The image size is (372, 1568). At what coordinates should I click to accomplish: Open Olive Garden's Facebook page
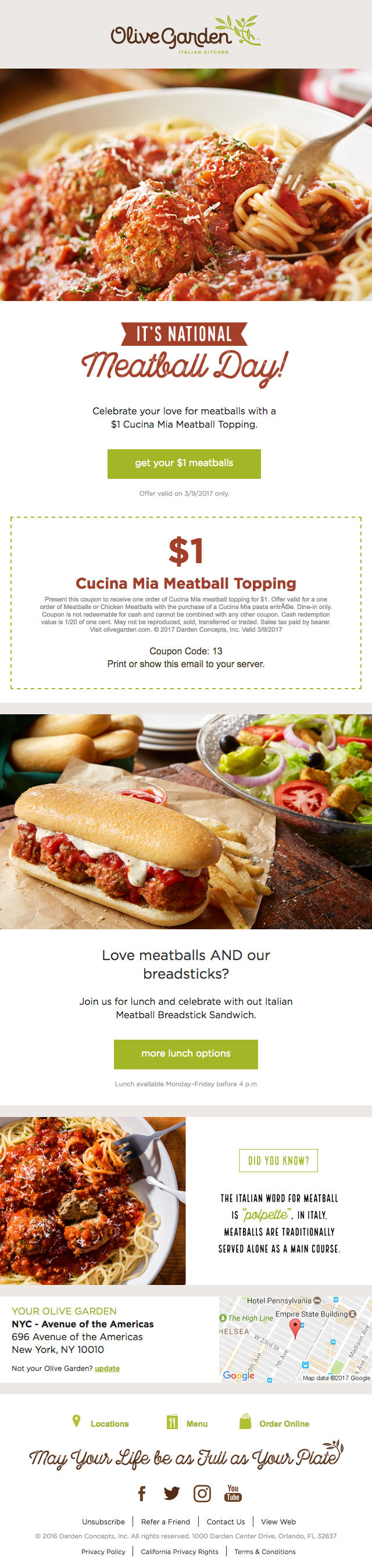[142, 1493]
